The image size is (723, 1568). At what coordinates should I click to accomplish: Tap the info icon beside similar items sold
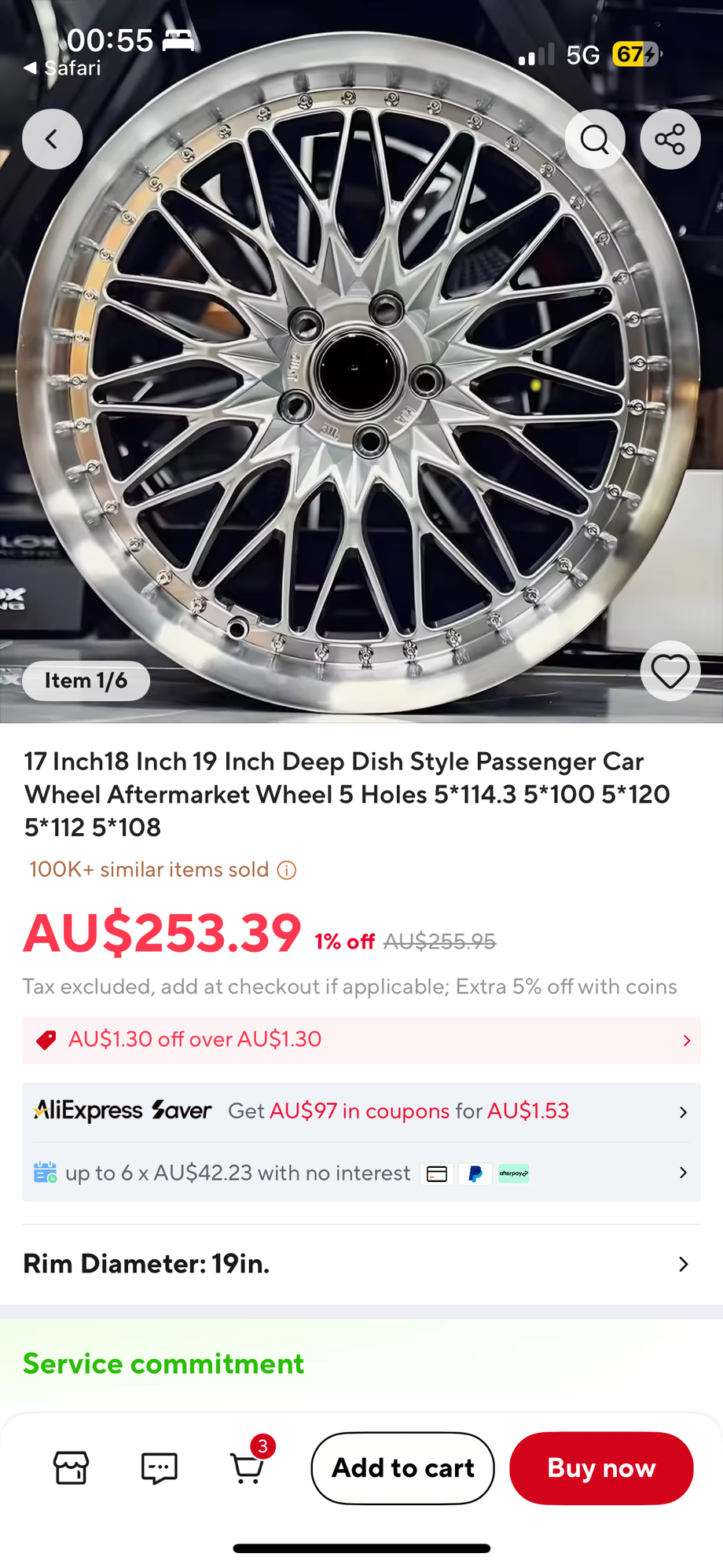pos(287,870)
